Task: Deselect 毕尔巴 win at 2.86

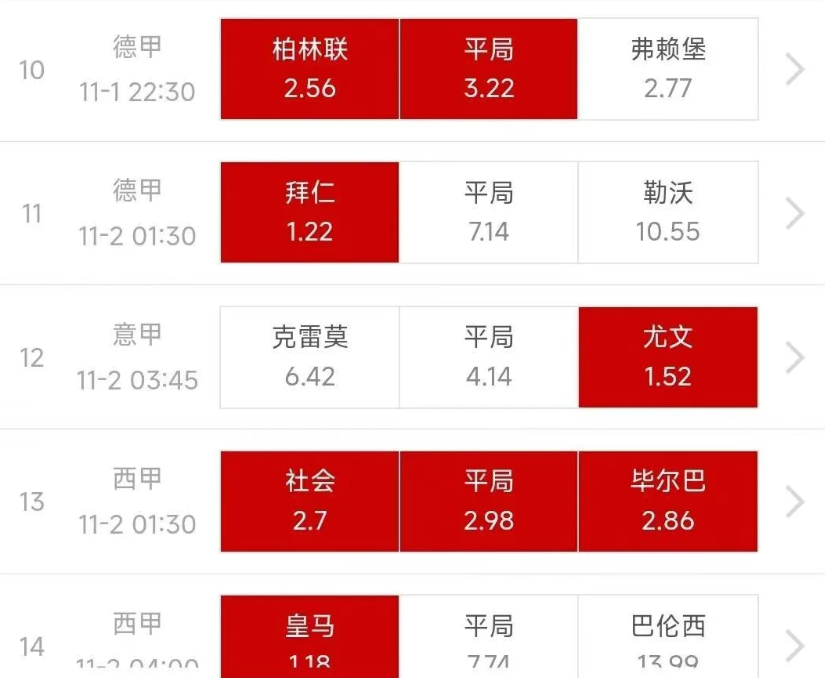Action: point(668,501)
